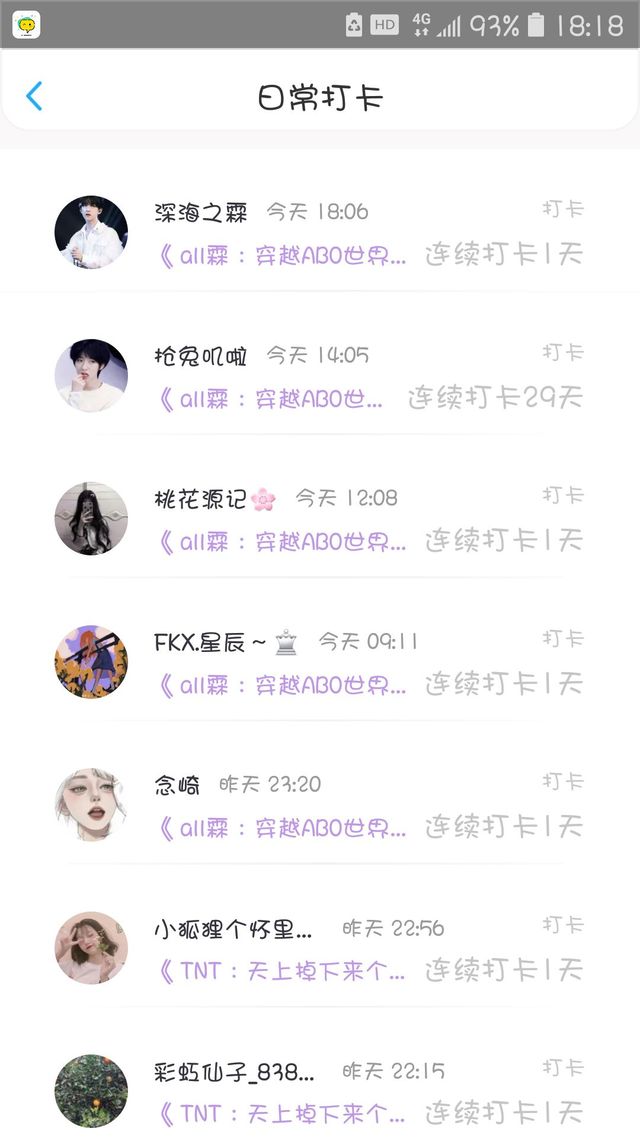Open 彩虹仙子_838's avatar

91,1091
